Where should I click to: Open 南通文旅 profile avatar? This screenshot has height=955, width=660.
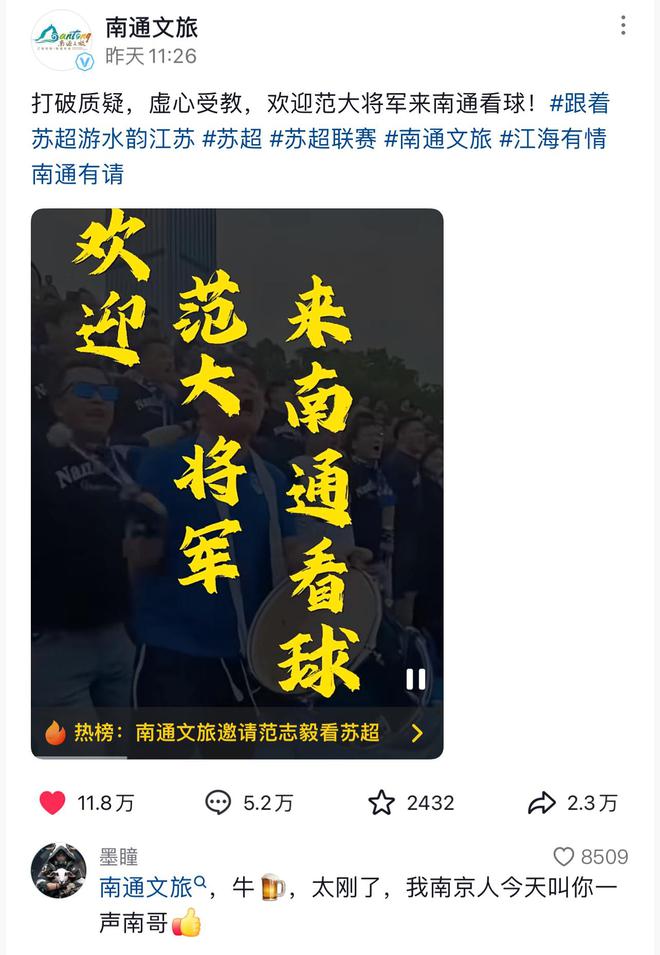(62, 40)
